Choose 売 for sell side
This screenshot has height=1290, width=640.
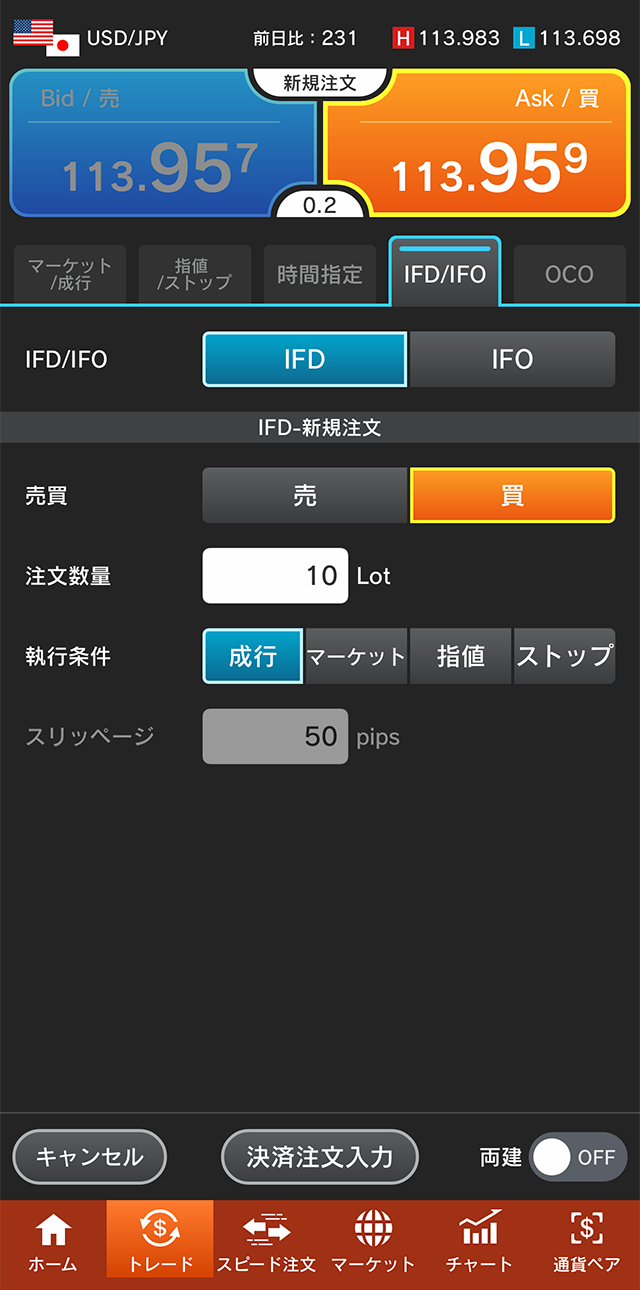point(305,496)
